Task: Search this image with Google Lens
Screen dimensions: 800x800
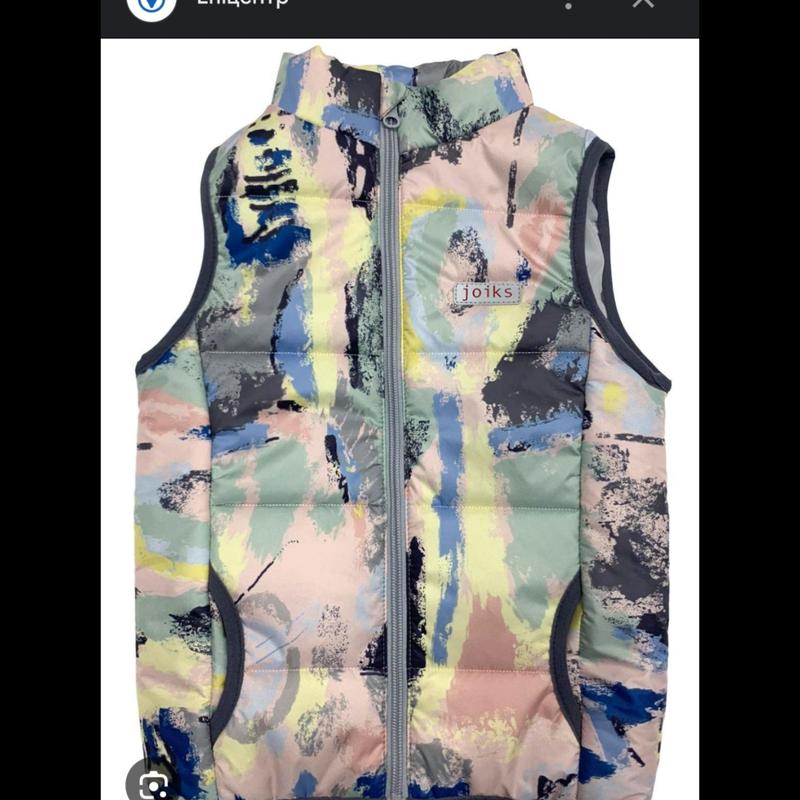Action: (152, 783)
